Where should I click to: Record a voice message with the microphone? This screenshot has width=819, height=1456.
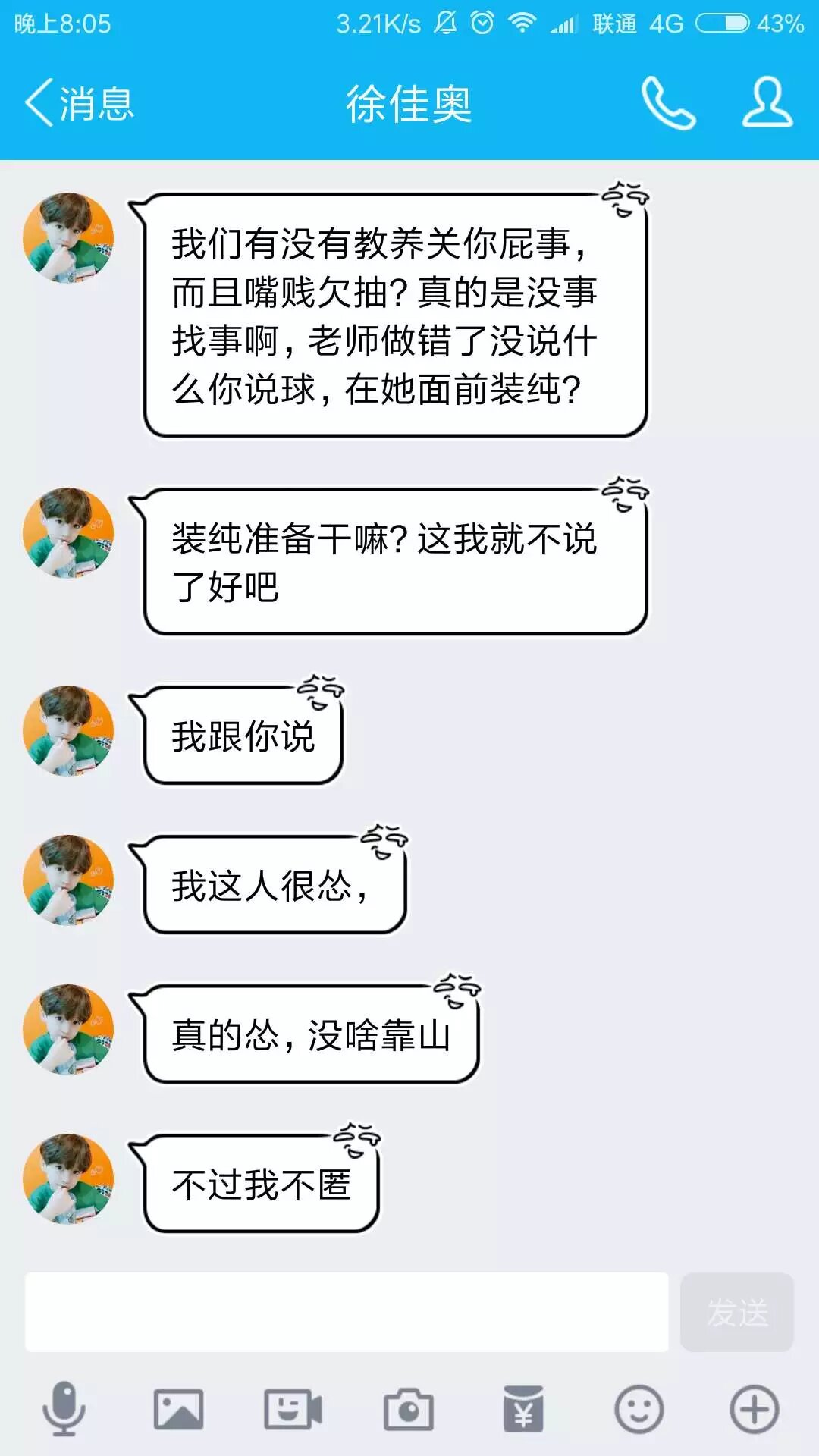tap(64, 1410)
